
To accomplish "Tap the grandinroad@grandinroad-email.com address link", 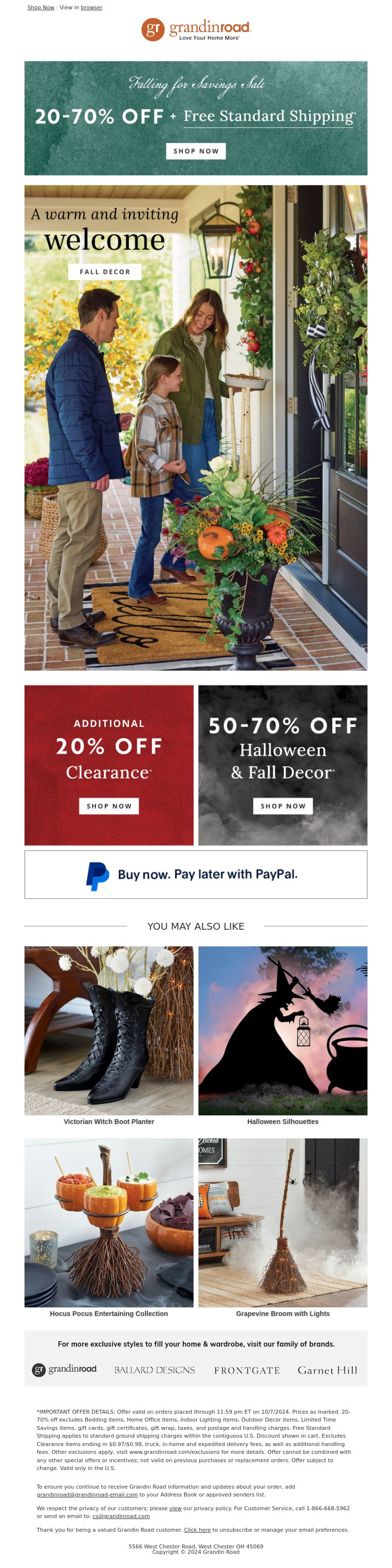I will pyautogui.click(x=87, y=1495).
